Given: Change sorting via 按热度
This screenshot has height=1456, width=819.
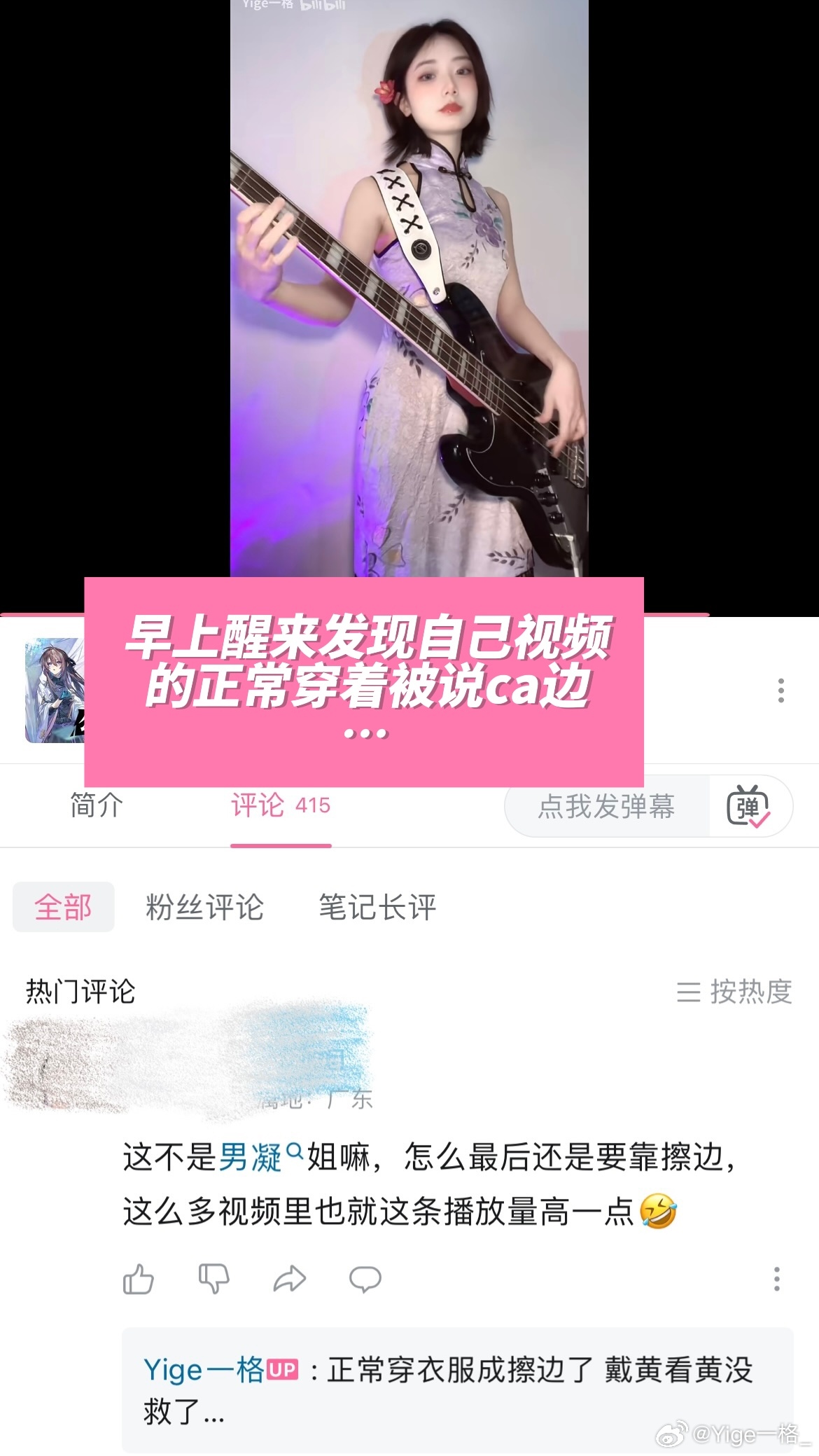Looking at the screenshot, I should [734, 992].
